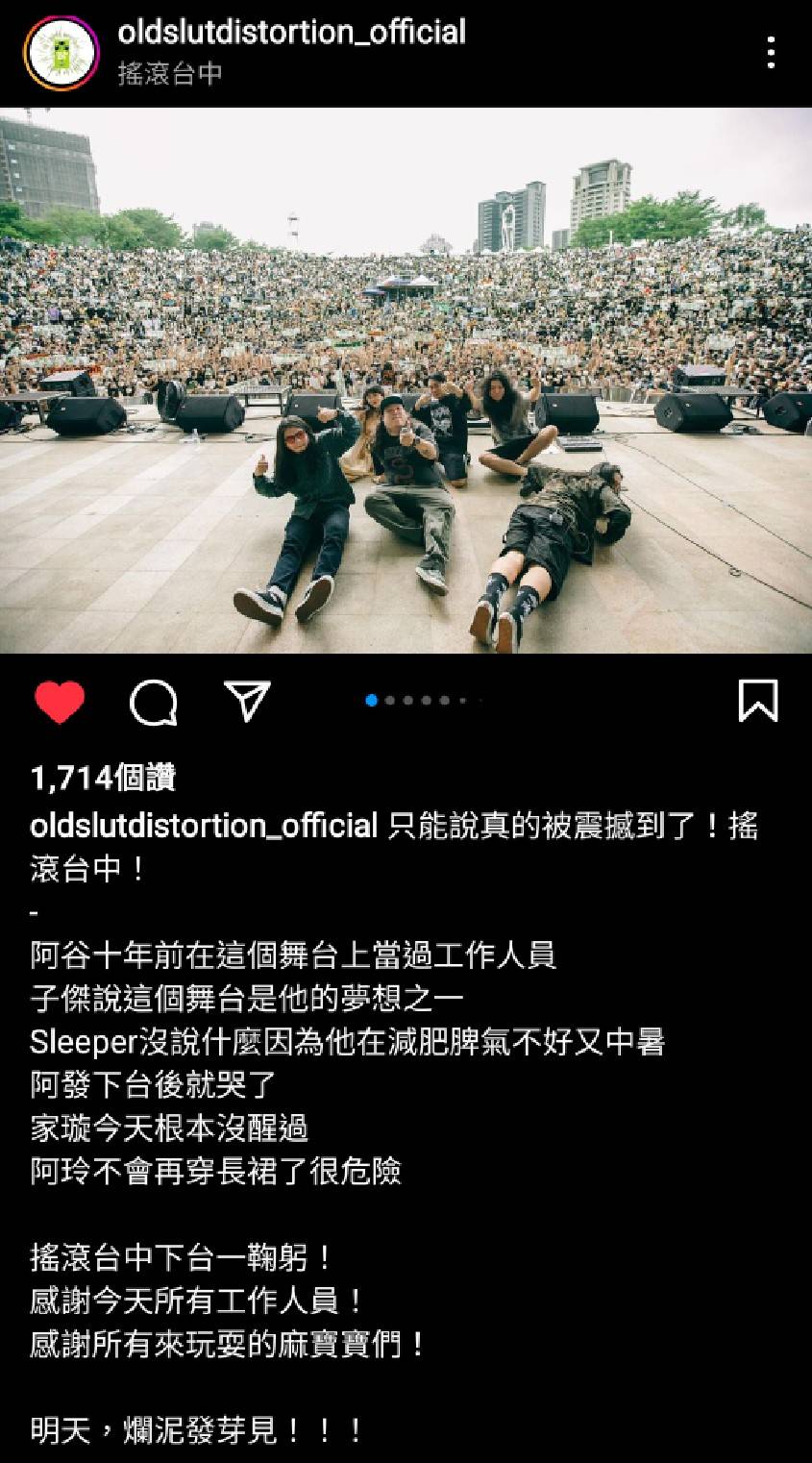Tap the concert stage photo in the post
812x1463 pixels.
click(406, 380)
